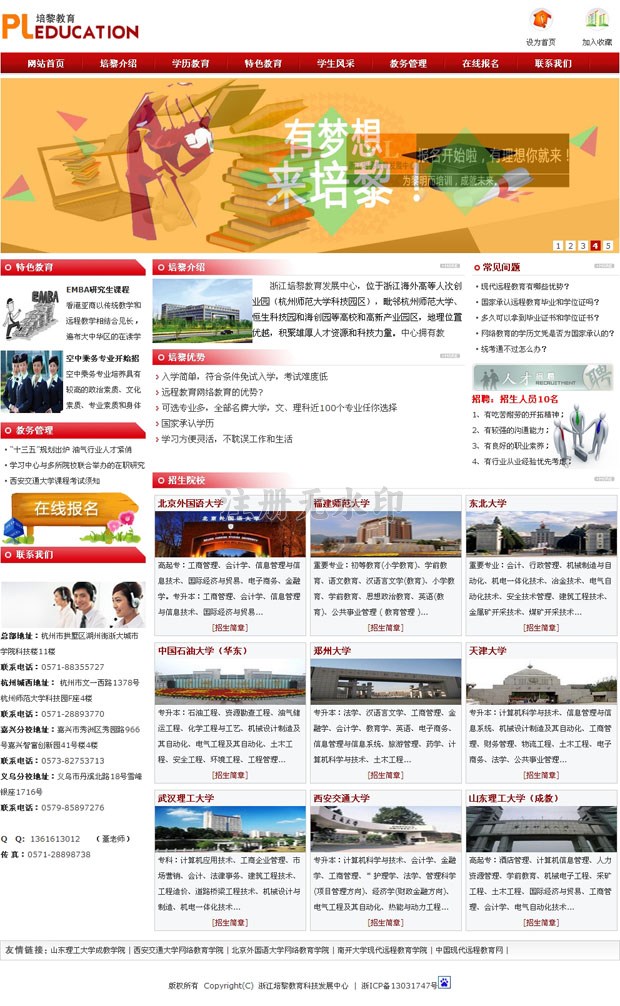Image resolution: width=620 pixels, height=1006 pixels.
Task: View 招生简章 for 天津大学
Action: tap(541, 775)
